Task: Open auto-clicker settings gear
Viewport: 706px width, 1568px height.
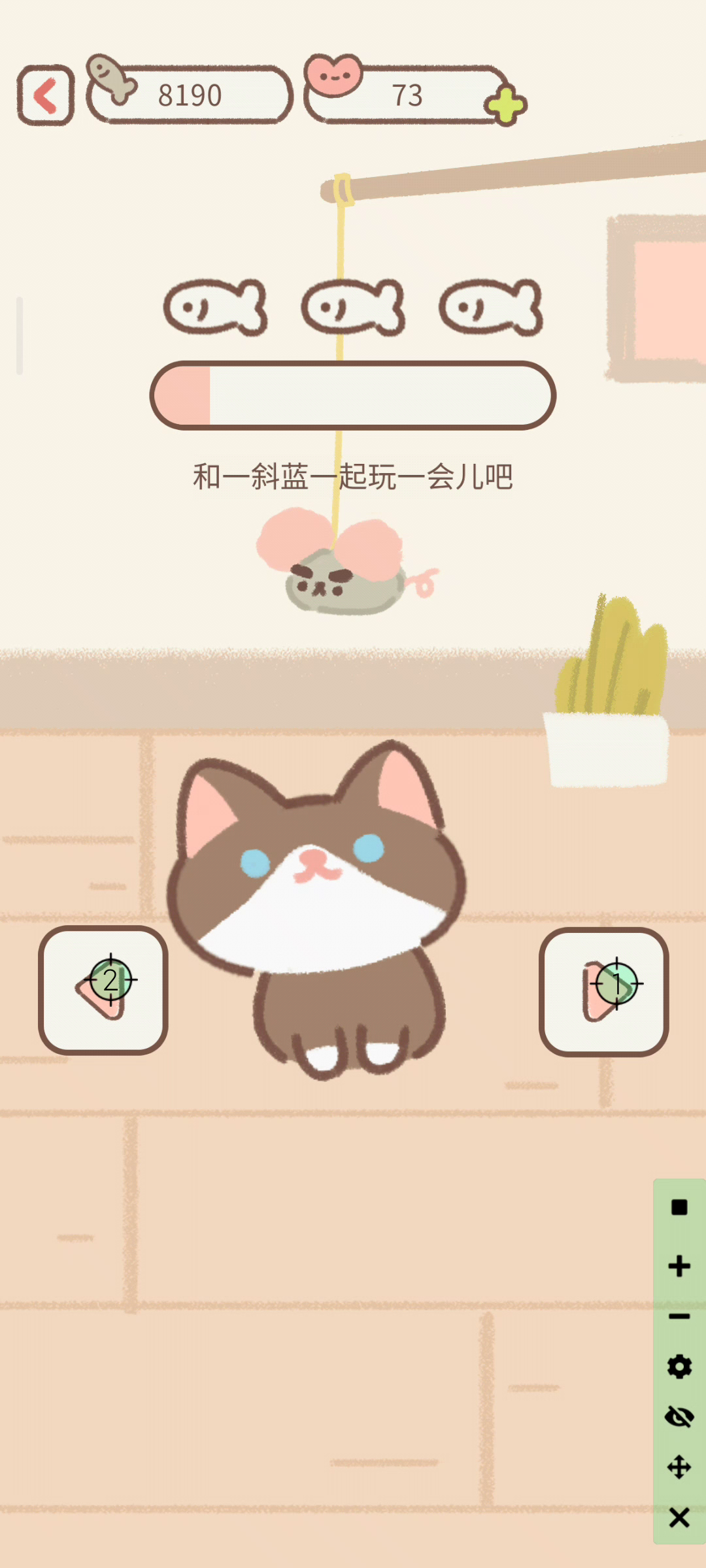Action: (x=679, y=1367)
